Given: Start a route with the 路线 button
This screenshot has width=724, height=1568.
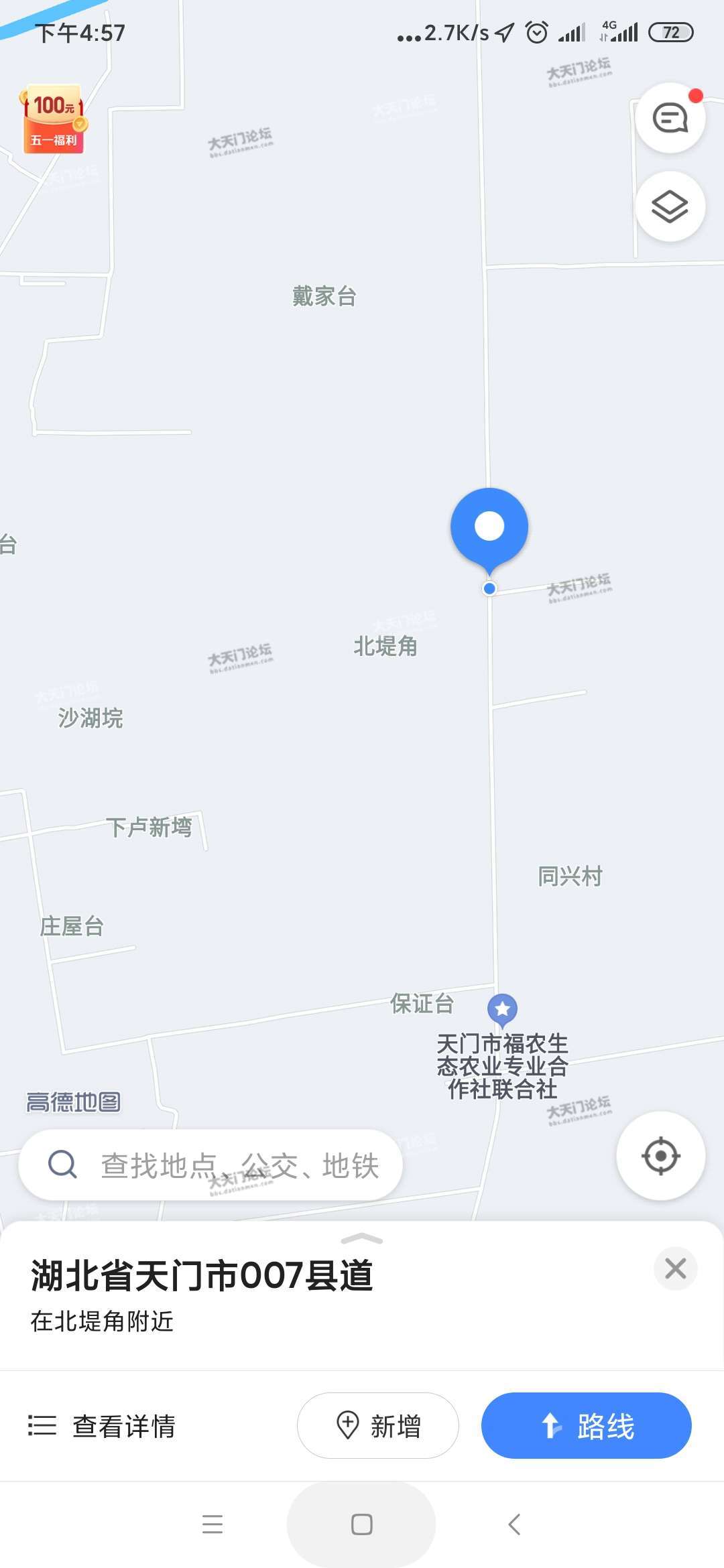Looking at the screenshot, I should [x=586, y=1426].
